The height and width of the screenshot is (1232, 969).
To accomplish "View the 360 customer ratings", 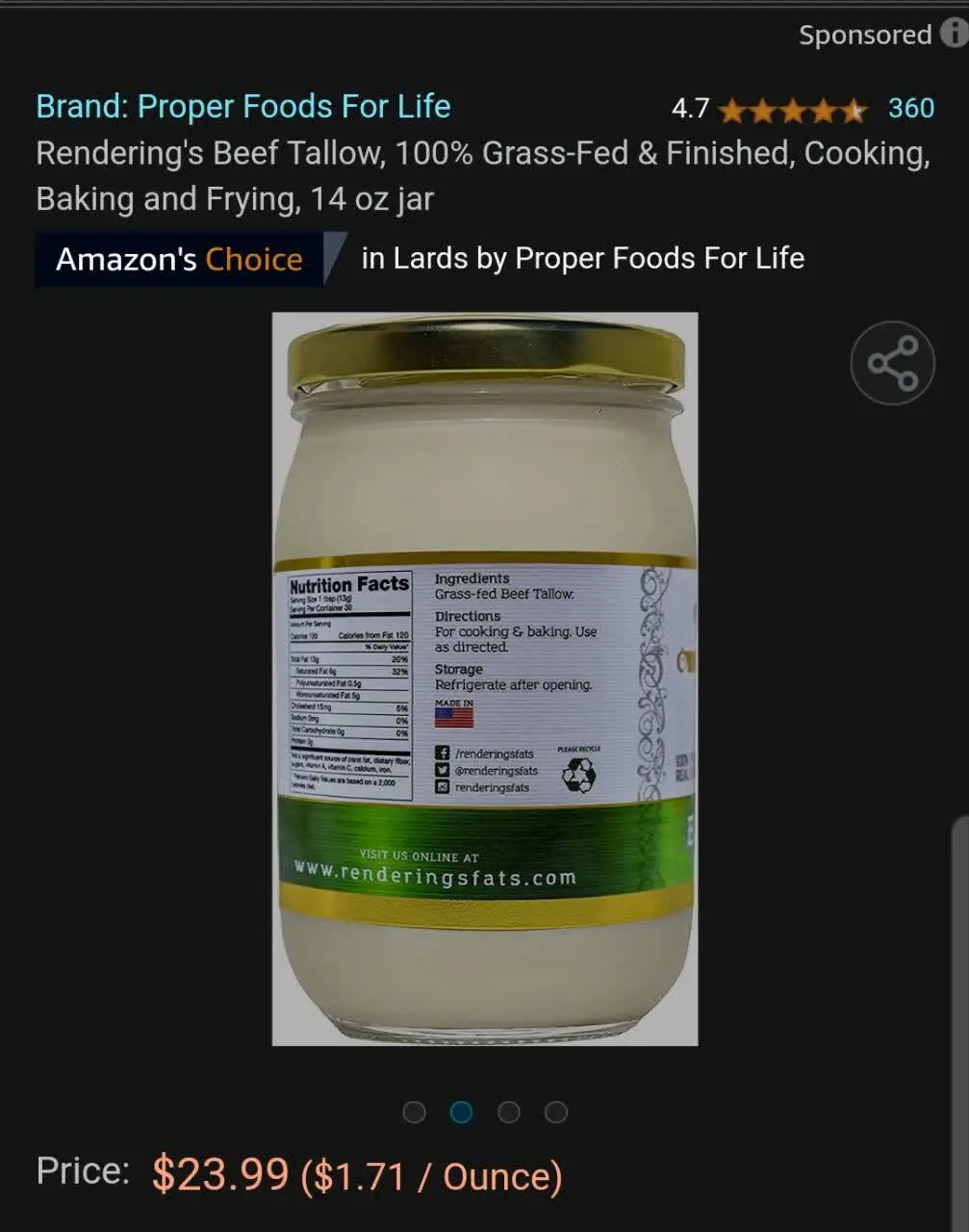I will 910,108.
